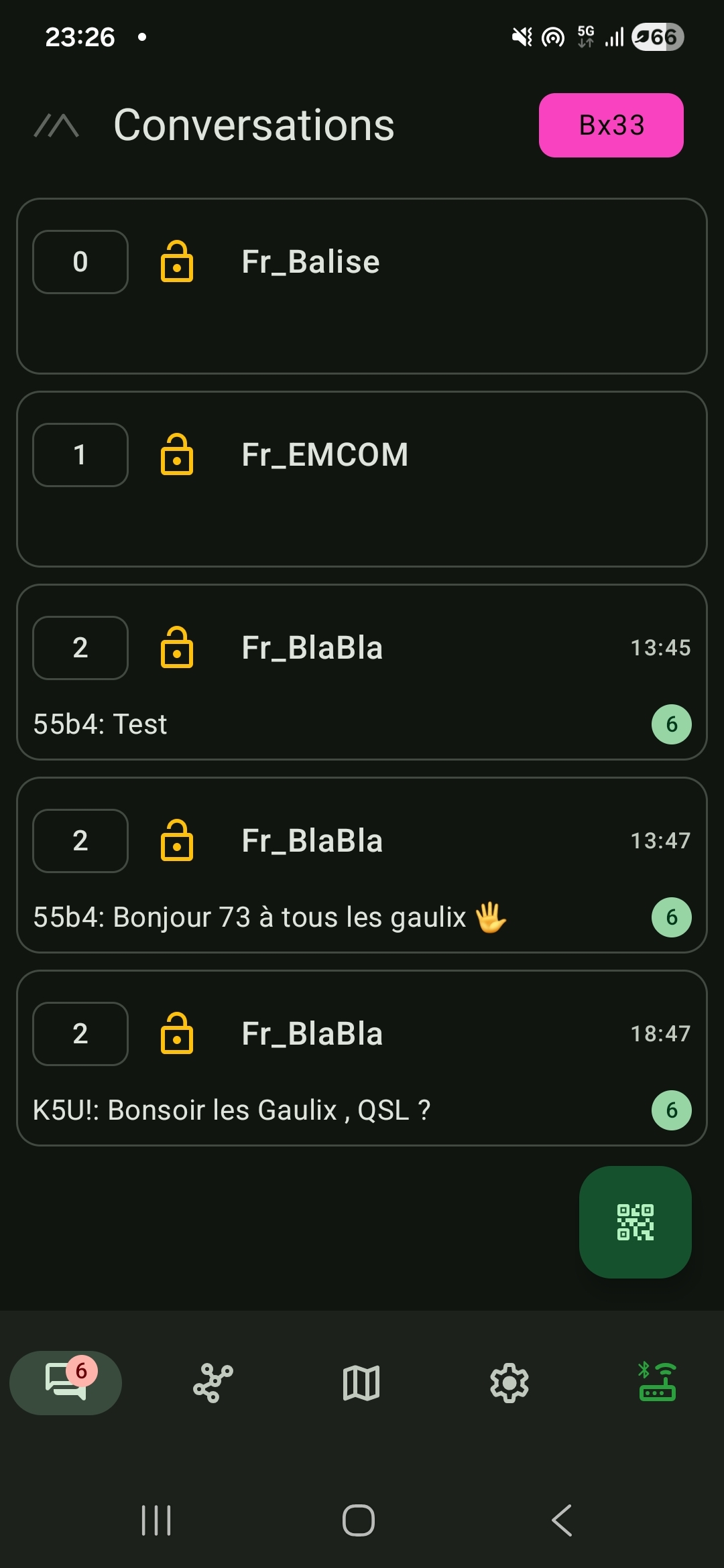Switch to the nodes network tab
This screenshot has height=1568, width=724.
click(x=213, y=1383)
